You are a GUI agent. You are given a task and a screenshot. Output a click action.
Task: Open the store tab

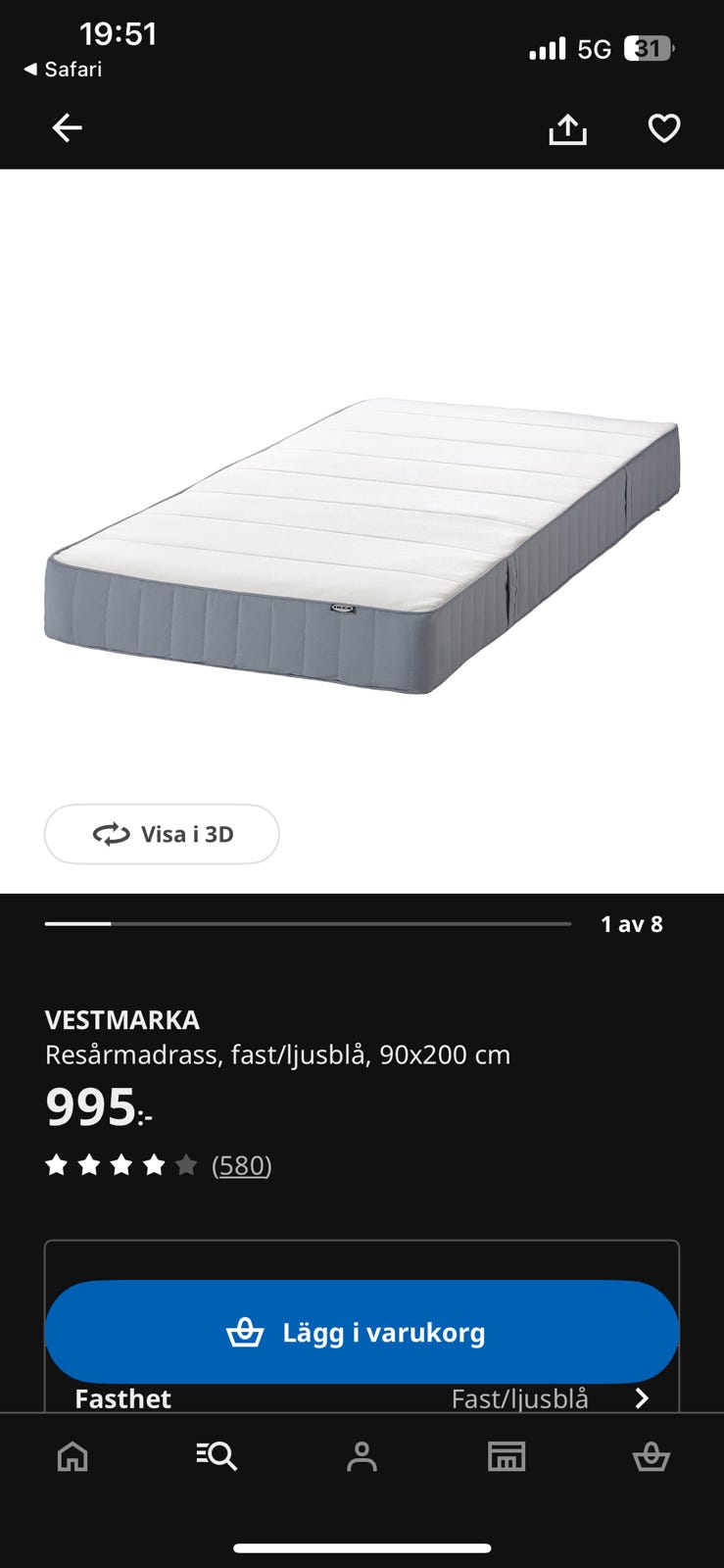pyautogui.click(x=507, y=1457)
